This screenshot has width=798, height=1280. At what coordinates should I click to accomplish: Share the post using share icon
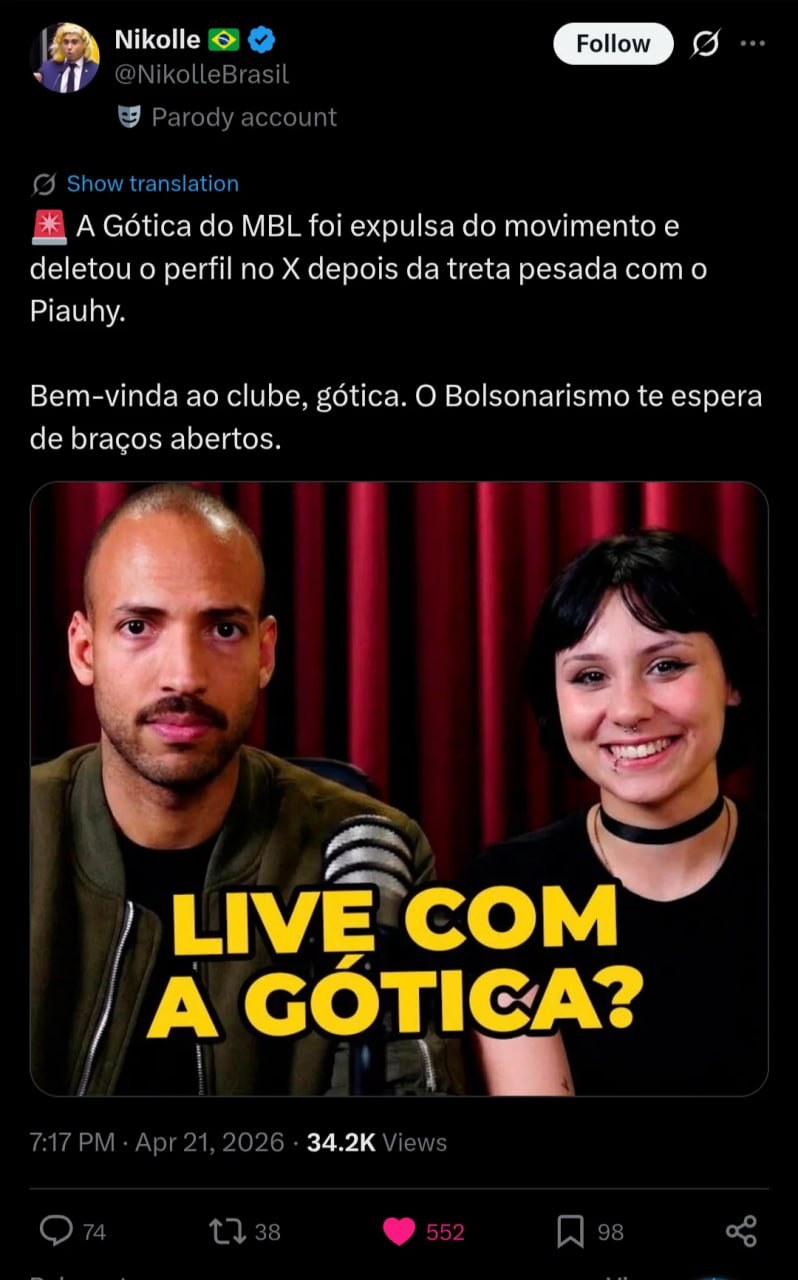pyautogui.click(x=740, y=1231)
